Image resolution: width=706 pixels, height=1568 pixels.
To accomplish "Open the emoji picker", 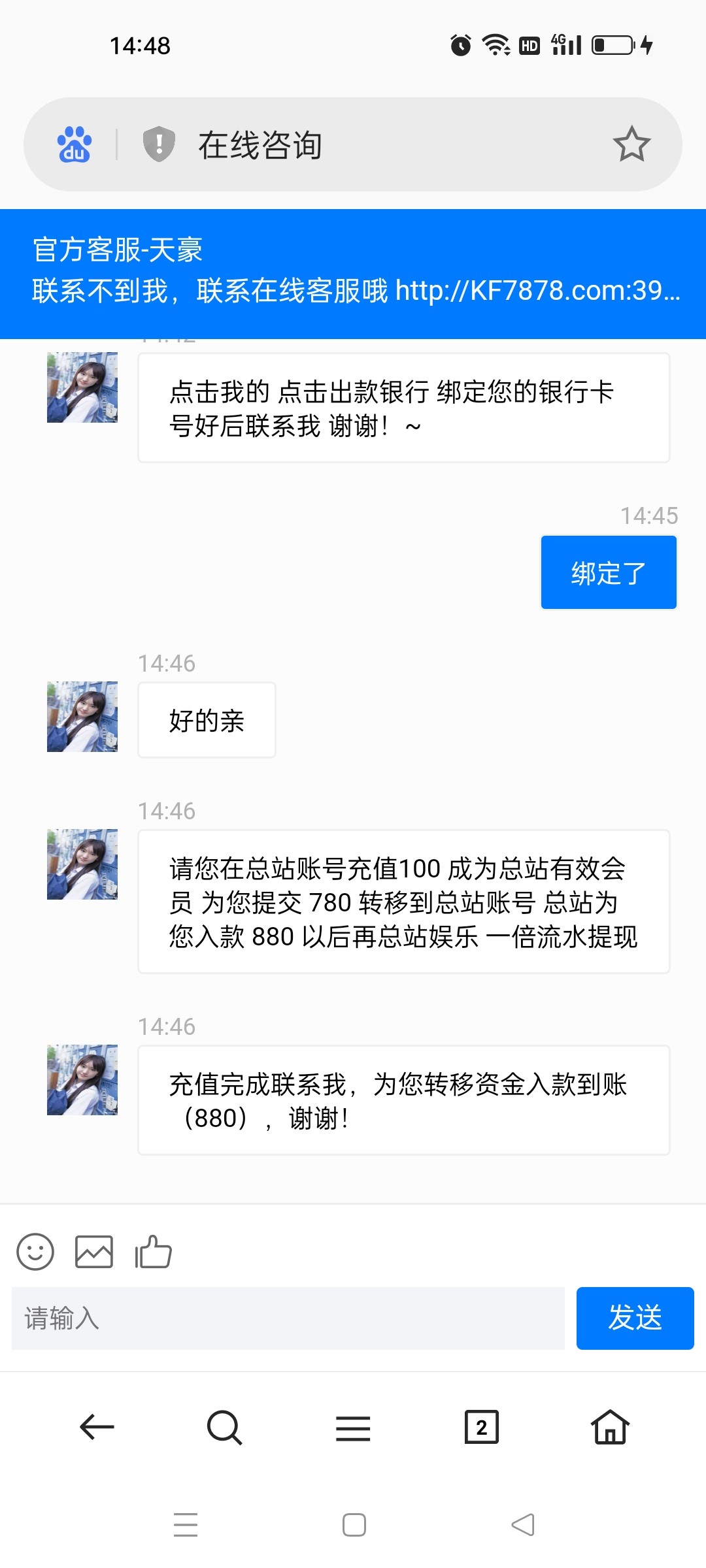I will [35, 1252].
